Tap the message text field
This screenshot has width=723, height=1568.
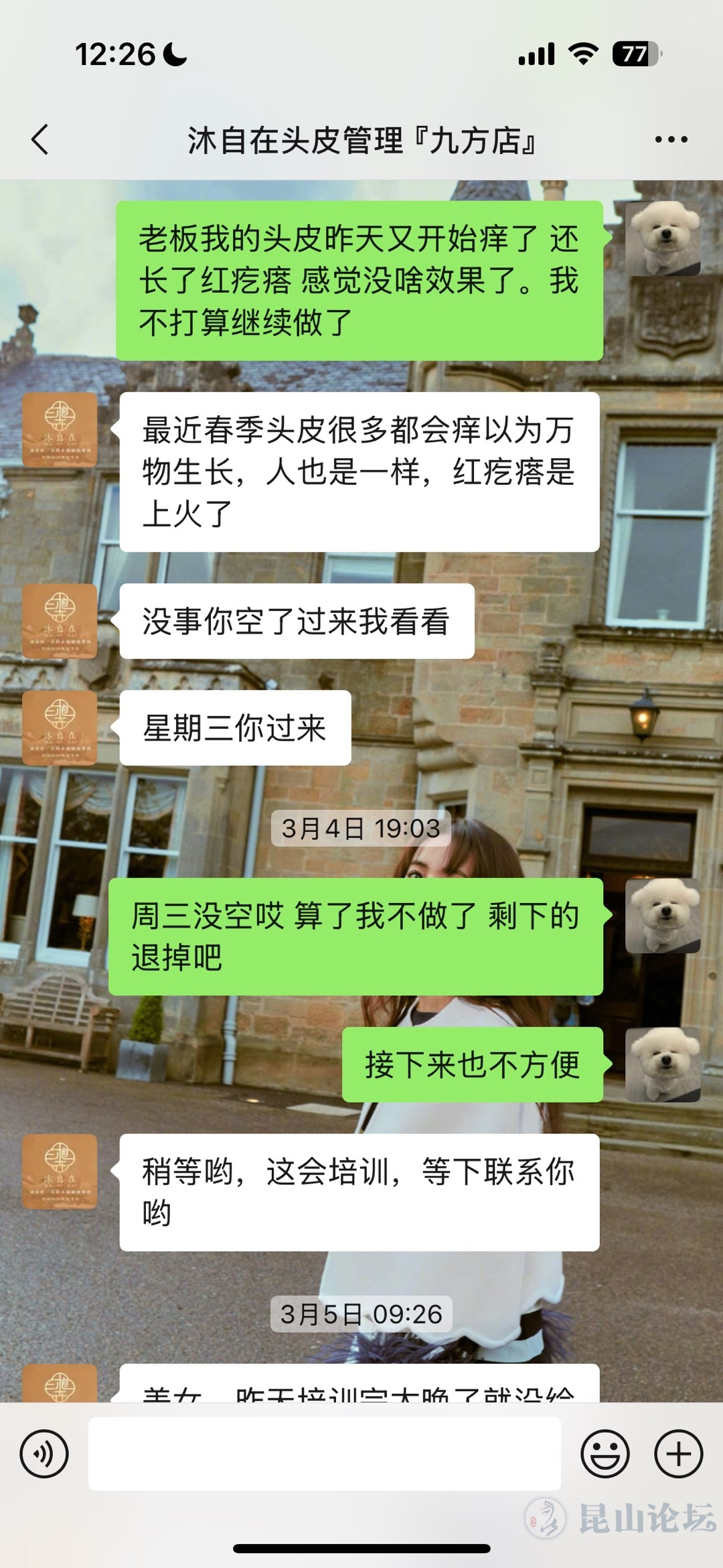(x=324, y=1453)
